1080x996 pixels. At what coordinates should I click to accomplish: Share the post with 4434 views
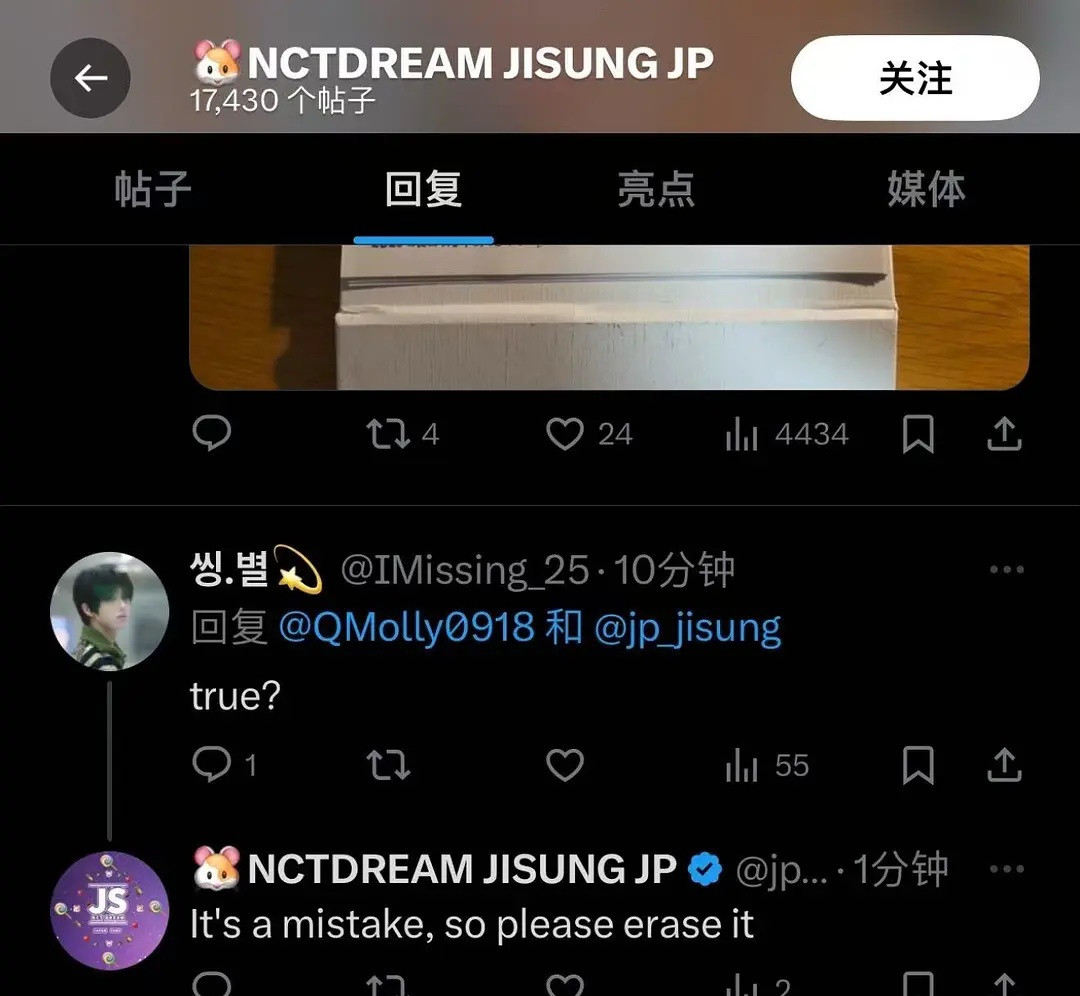[x=1004, y=434]
